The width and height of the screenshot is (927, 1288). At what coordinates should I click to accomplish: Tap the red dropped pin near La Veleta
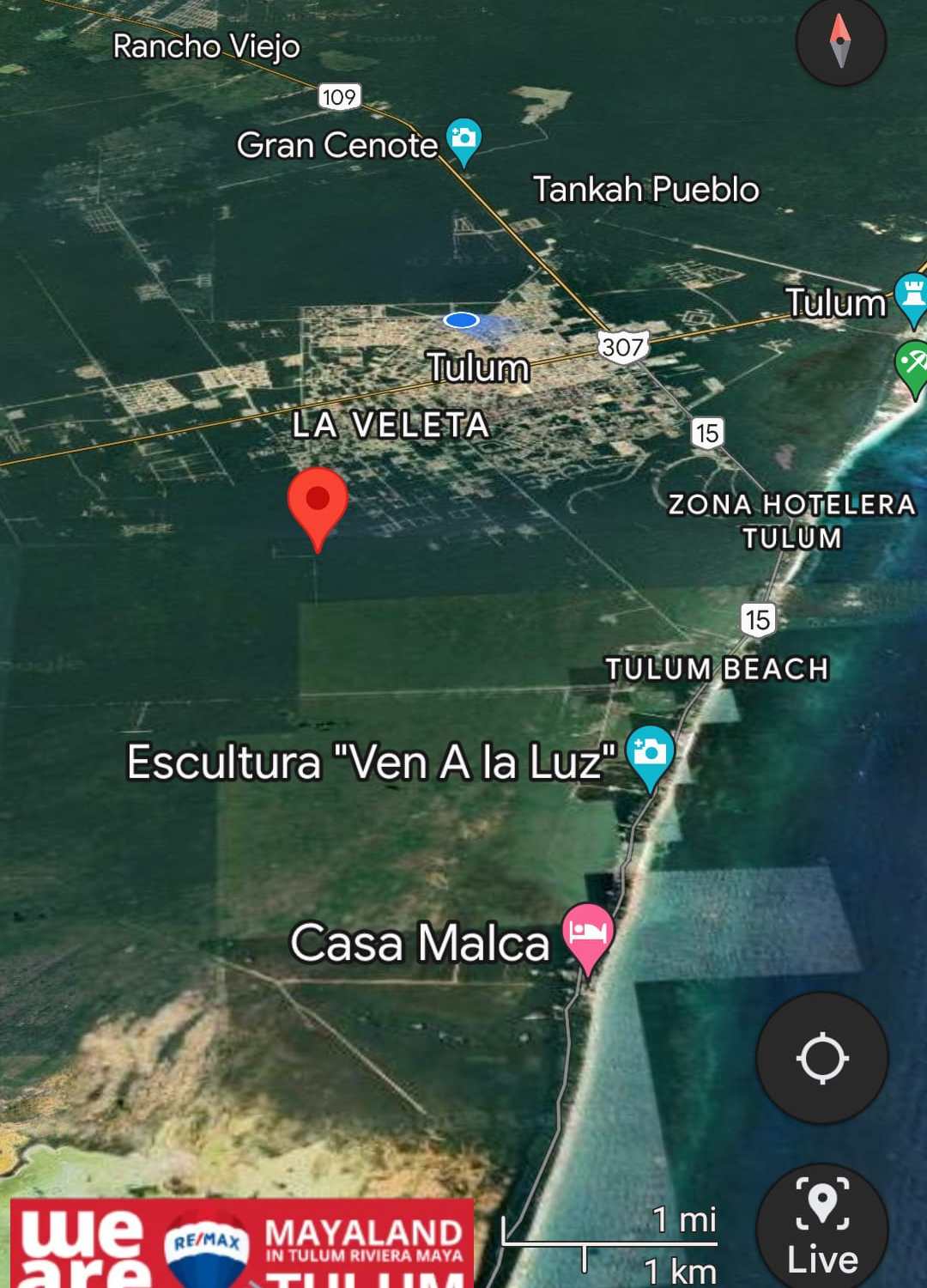point(318,502)
